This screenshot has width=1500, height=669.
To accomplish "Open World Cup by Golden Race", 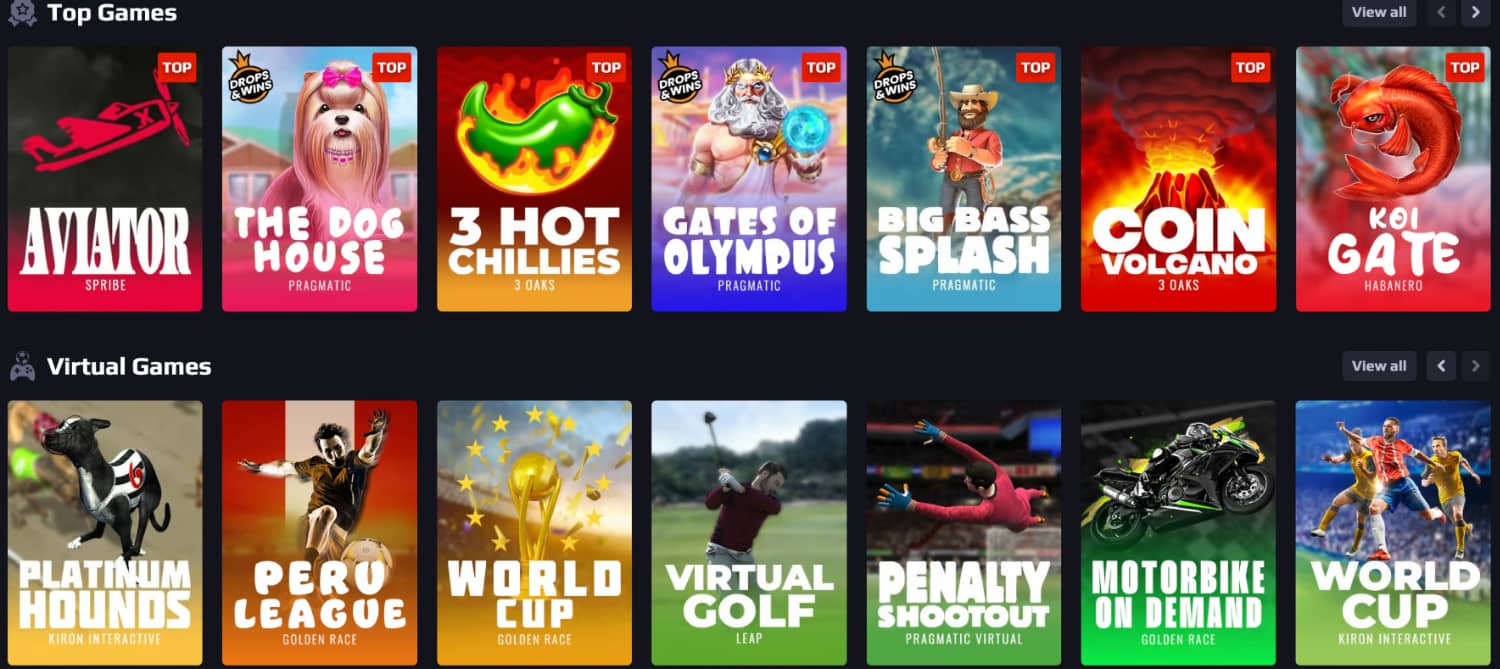I will (x=534, y=532).
